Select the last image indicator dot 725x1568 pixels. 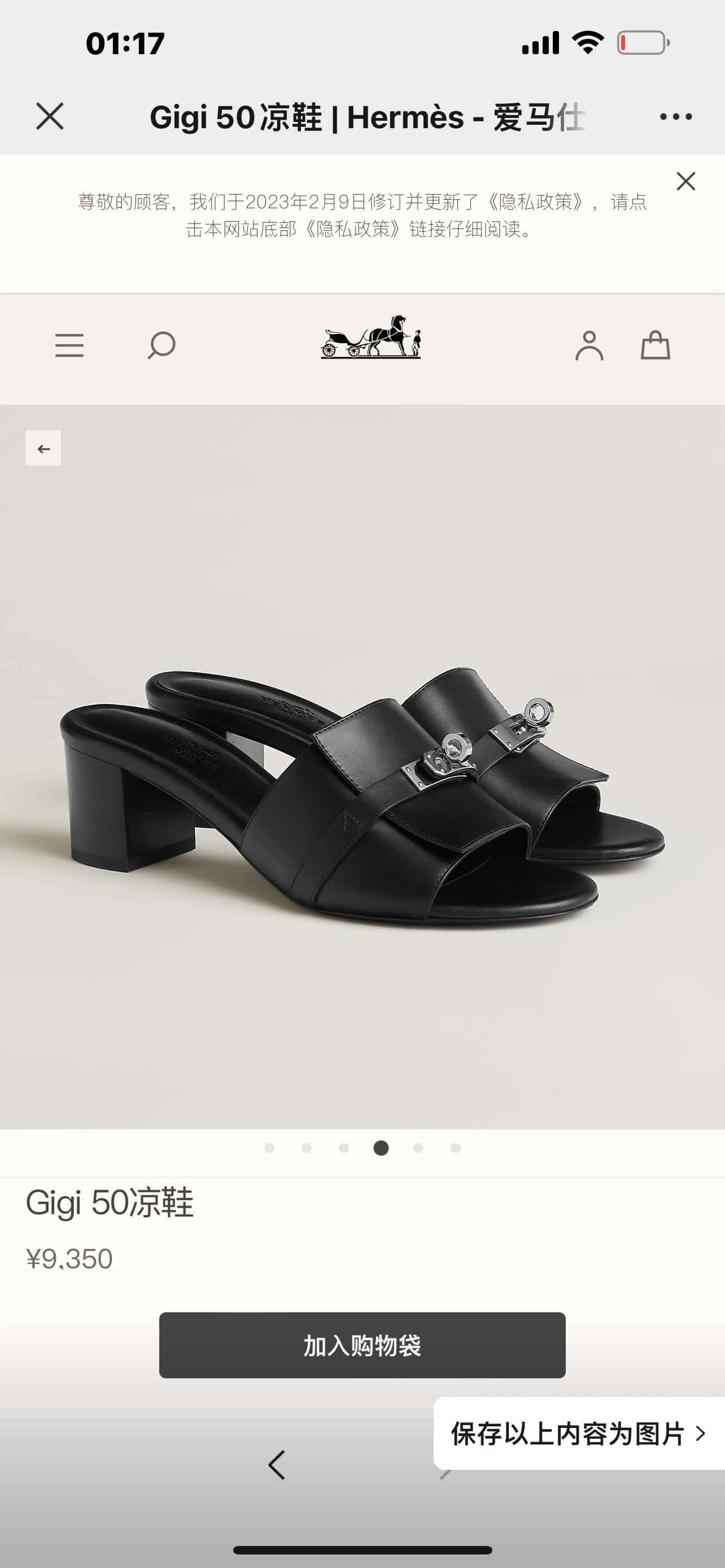[455, 1148]
